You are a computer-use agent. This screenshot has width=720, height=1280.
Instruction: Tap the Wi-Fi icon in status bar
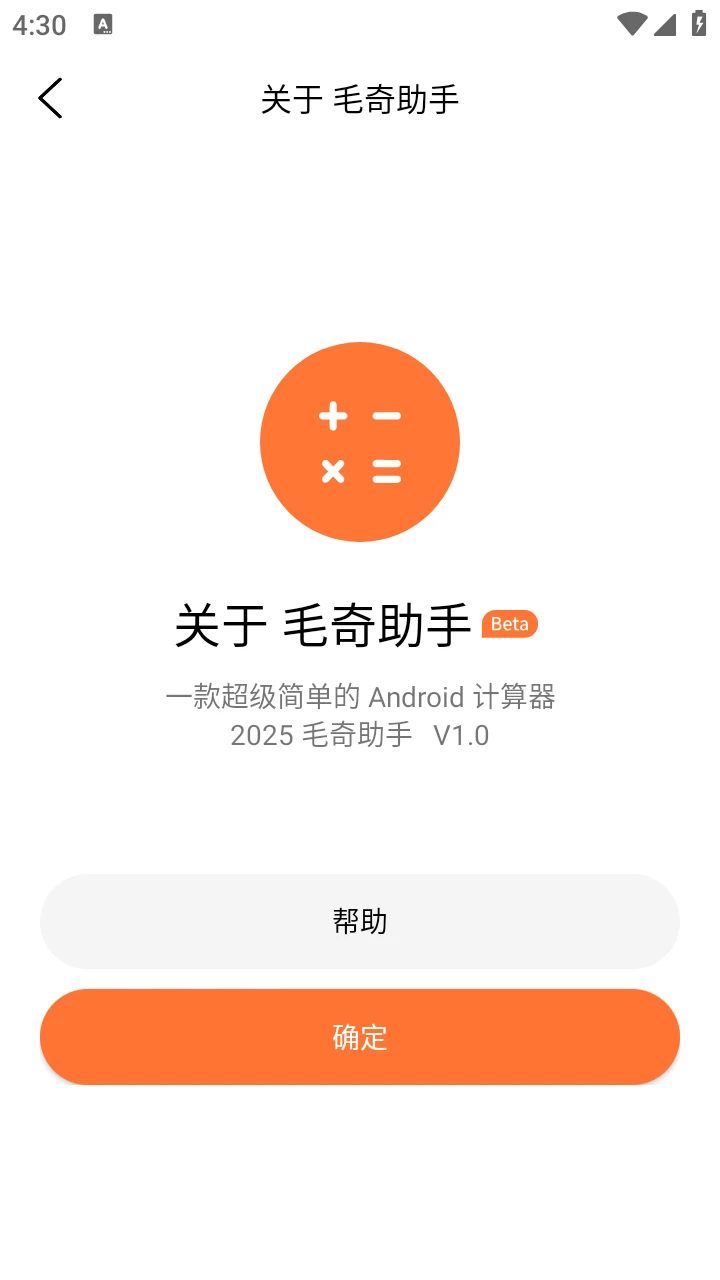coord(631,24)
